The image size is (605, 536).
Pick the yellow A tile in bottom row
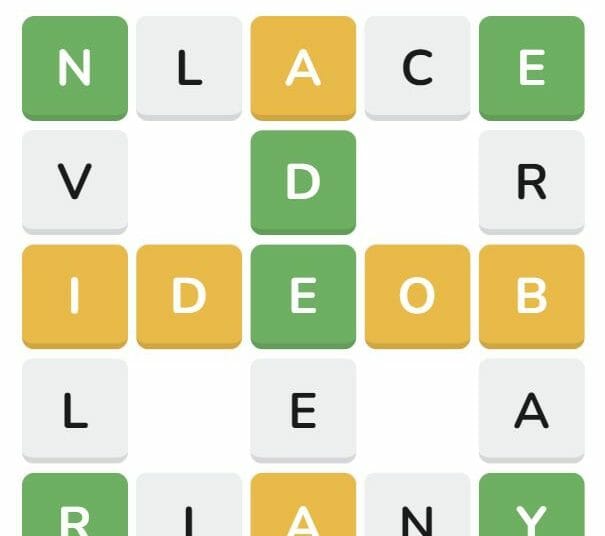tap(303, 510)
